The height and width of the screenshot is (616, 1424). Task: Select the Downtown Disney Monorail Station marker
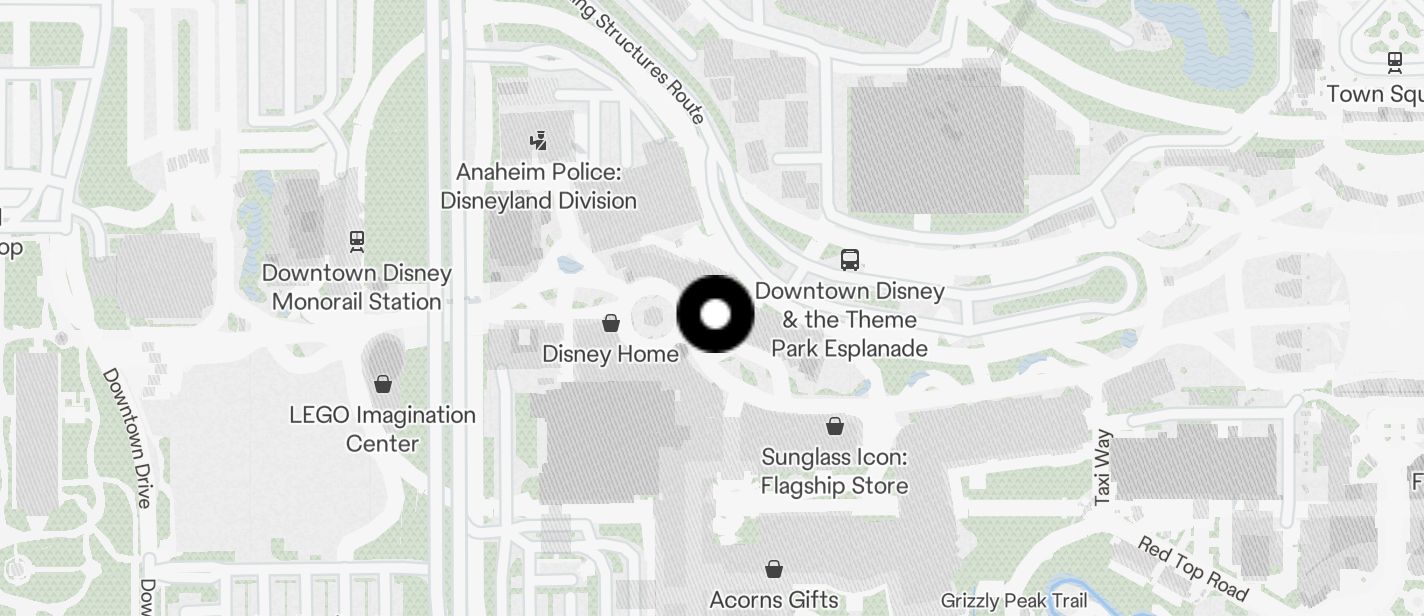pyautogui.click(x=357, y=241)
